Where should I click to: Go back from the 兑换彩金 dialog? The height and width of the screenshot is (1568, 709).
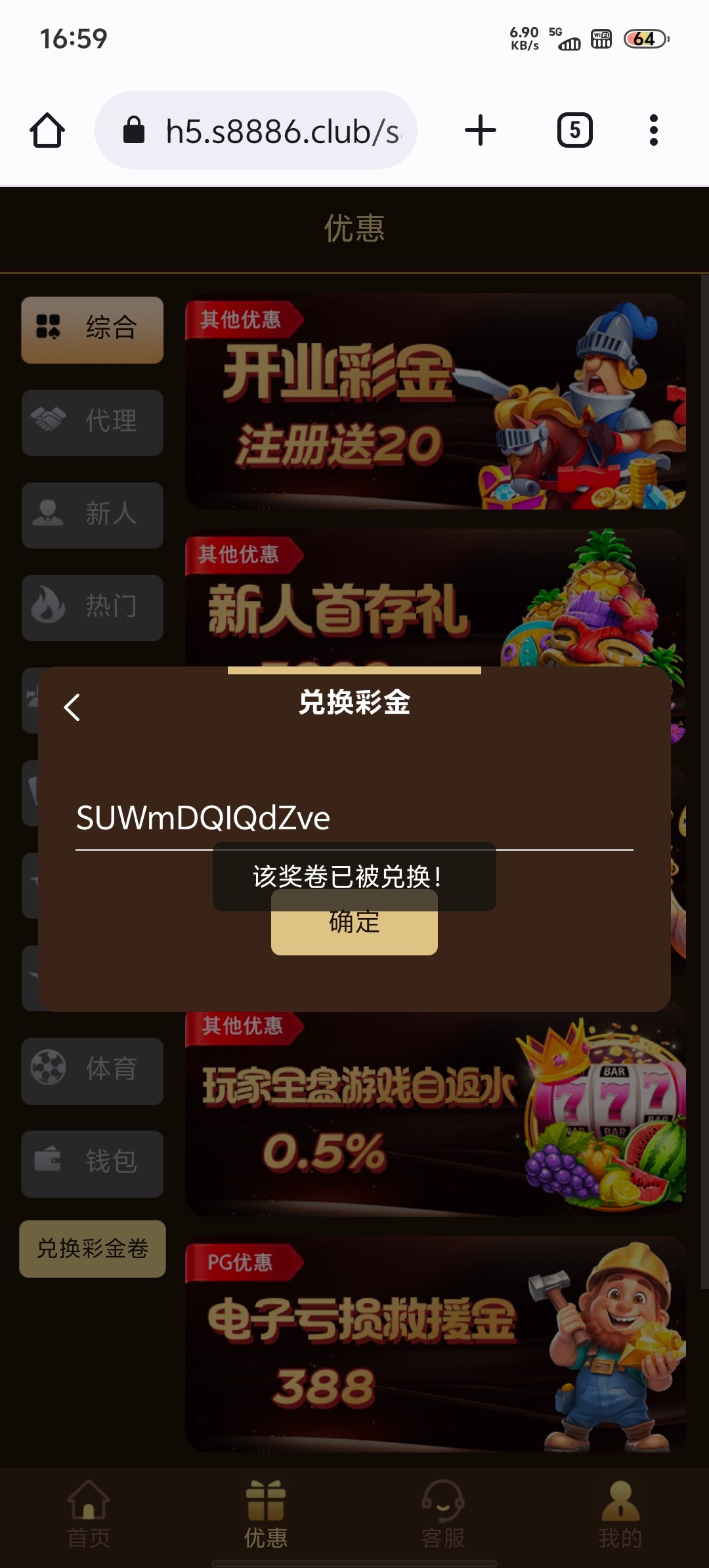click(x=72, y=707)
